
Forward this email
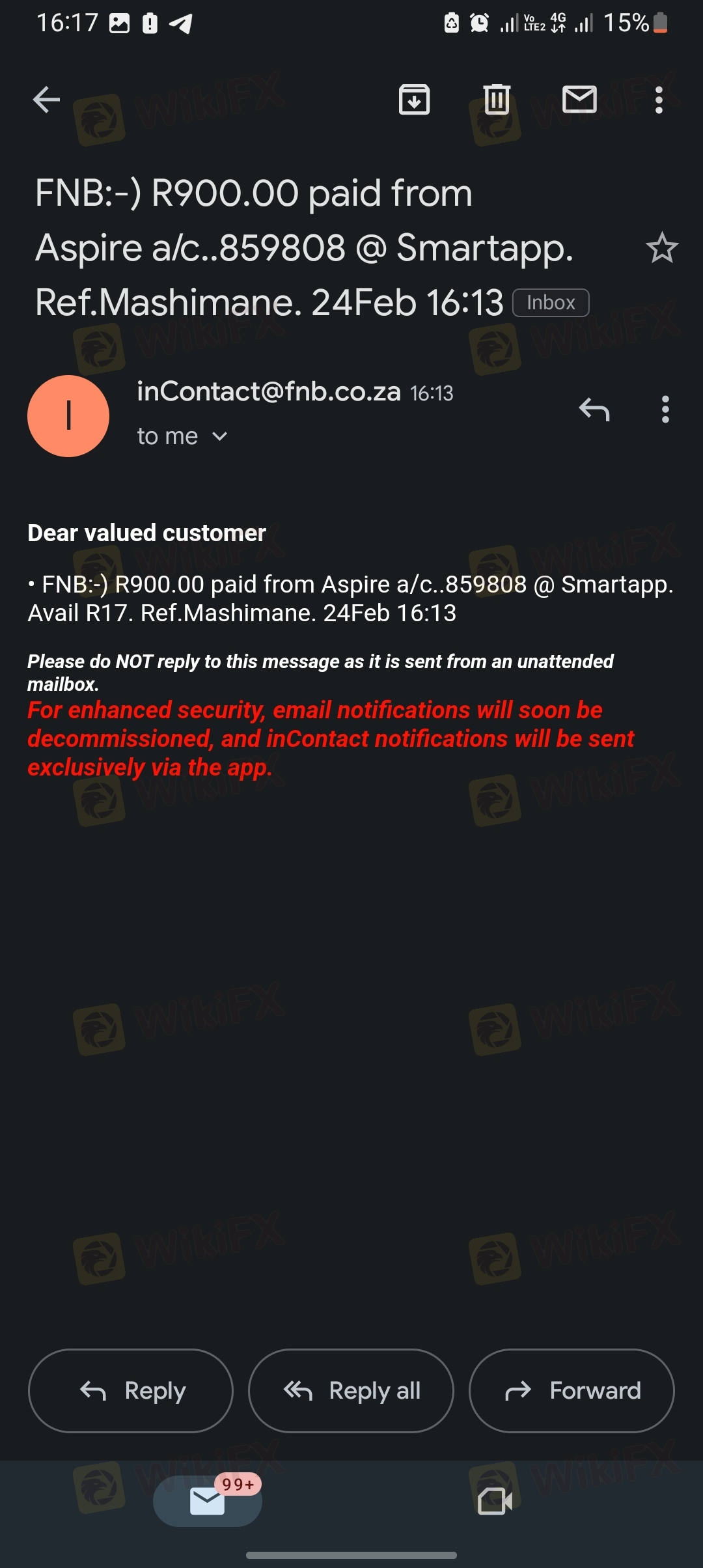(x=571, y=1390)
